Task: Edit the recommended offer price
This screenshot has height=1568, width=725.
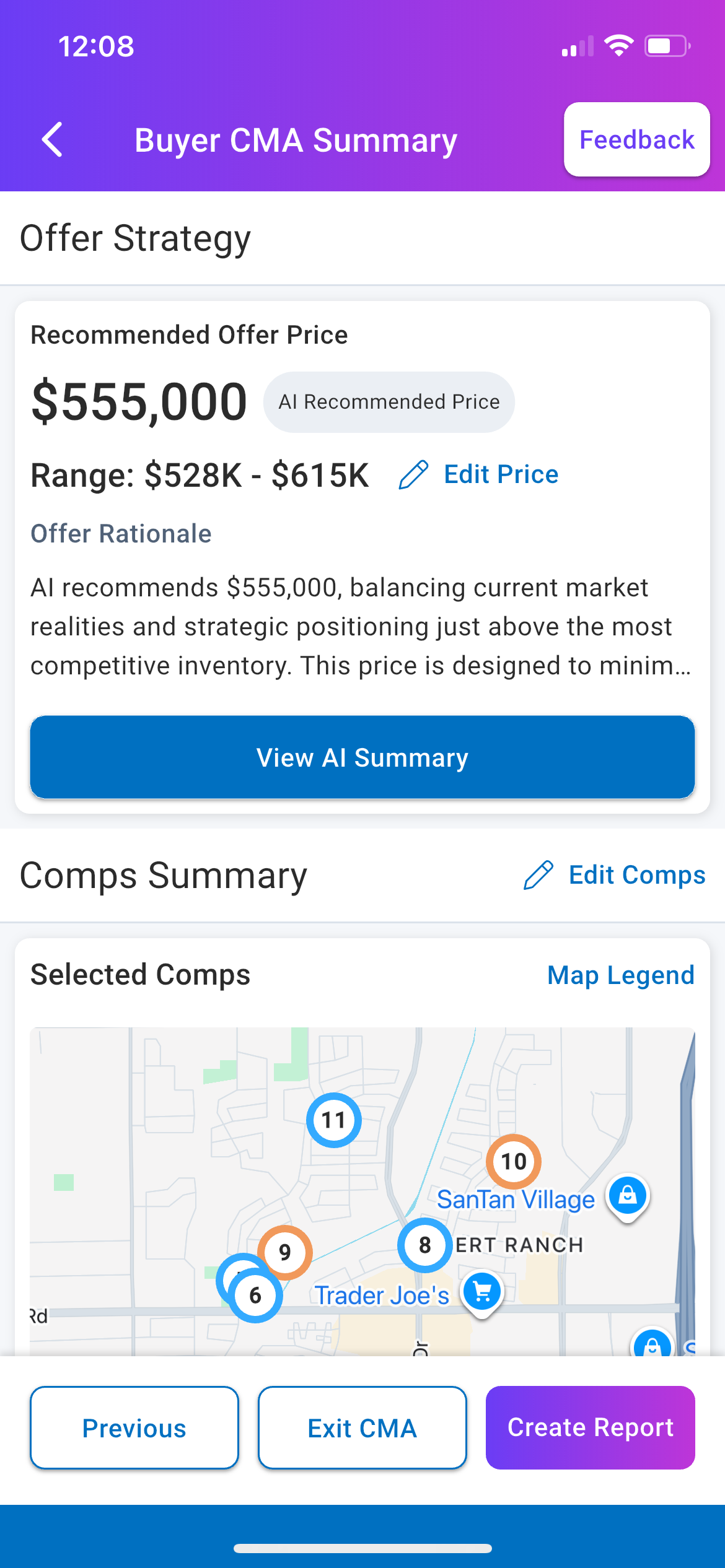Action: [x=479, y=475]
